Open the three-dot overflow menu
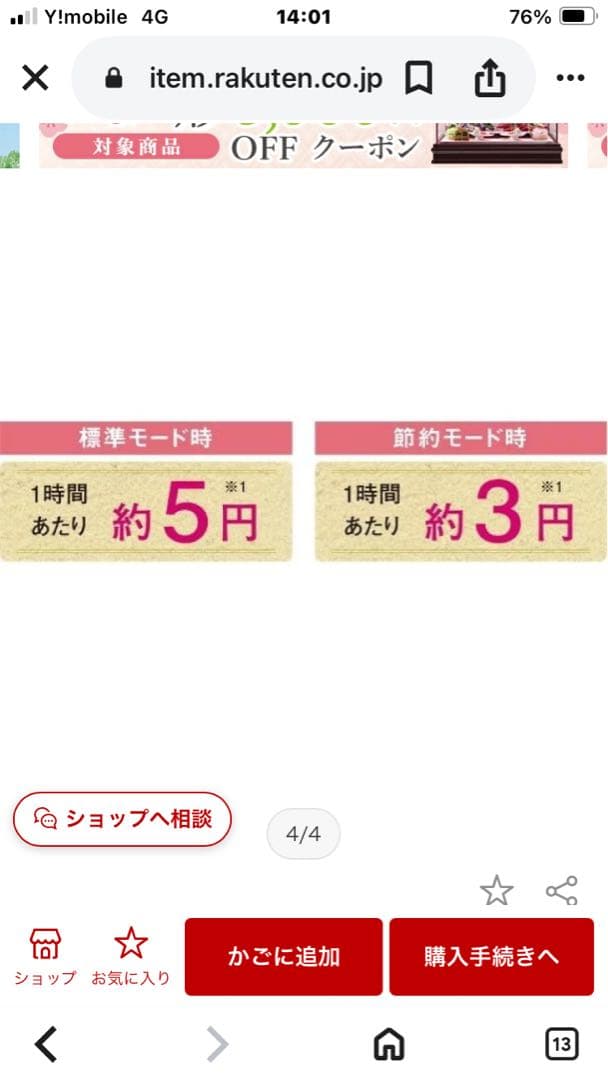 click(x=570, y=78)
